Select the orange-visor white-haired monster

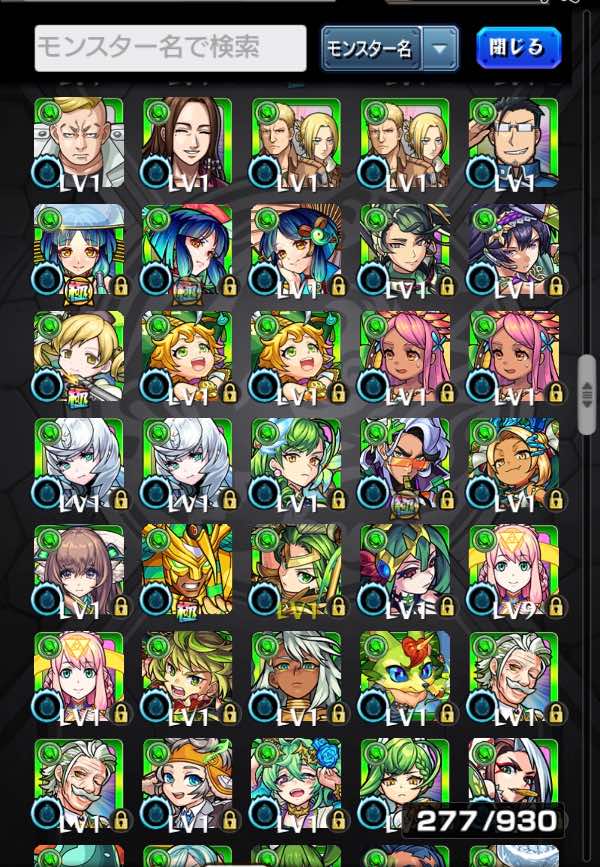pos(405,463)
